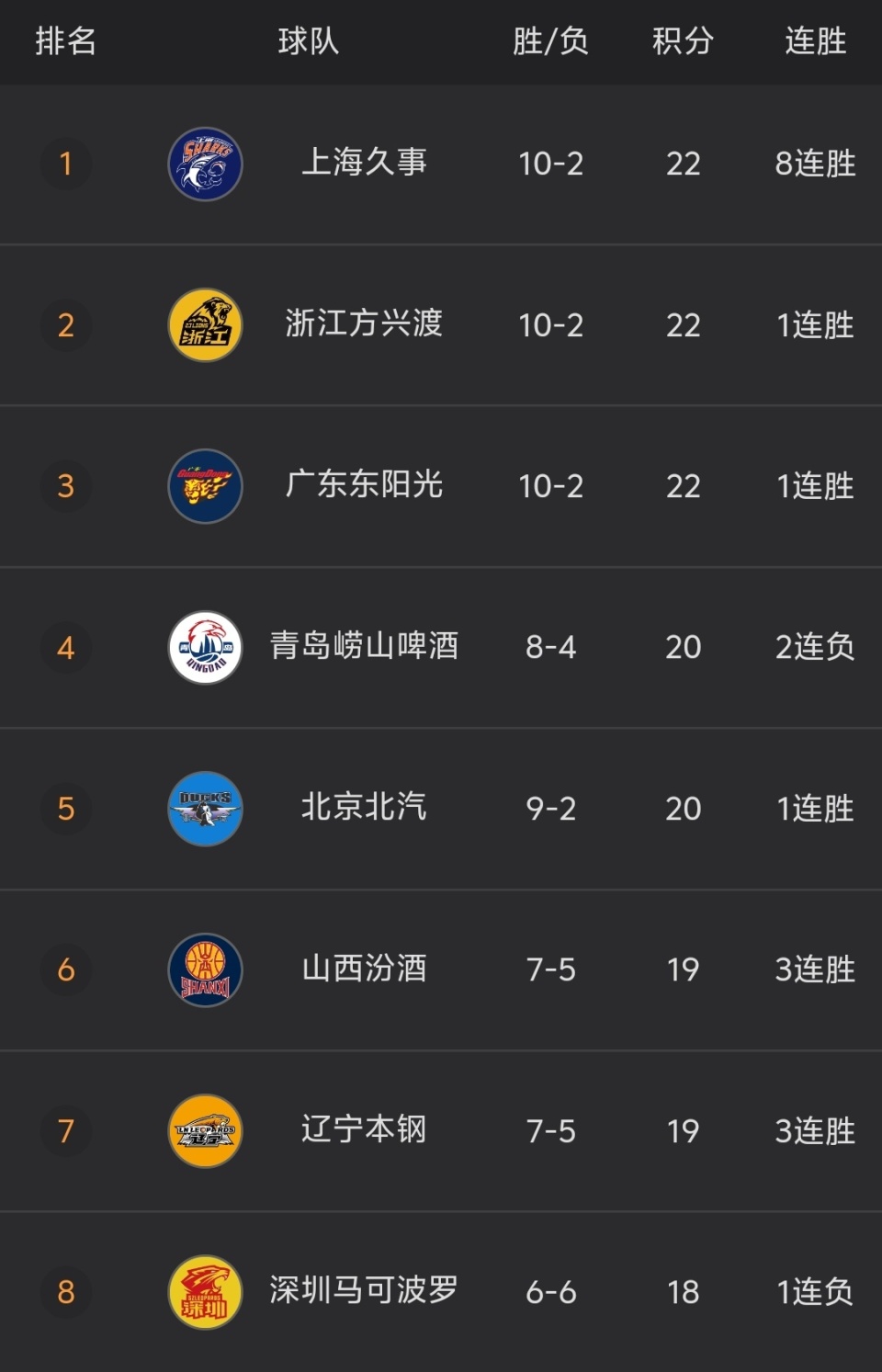Open the 北京北汽 team row
882x1372 pixels.
[364, 808]
